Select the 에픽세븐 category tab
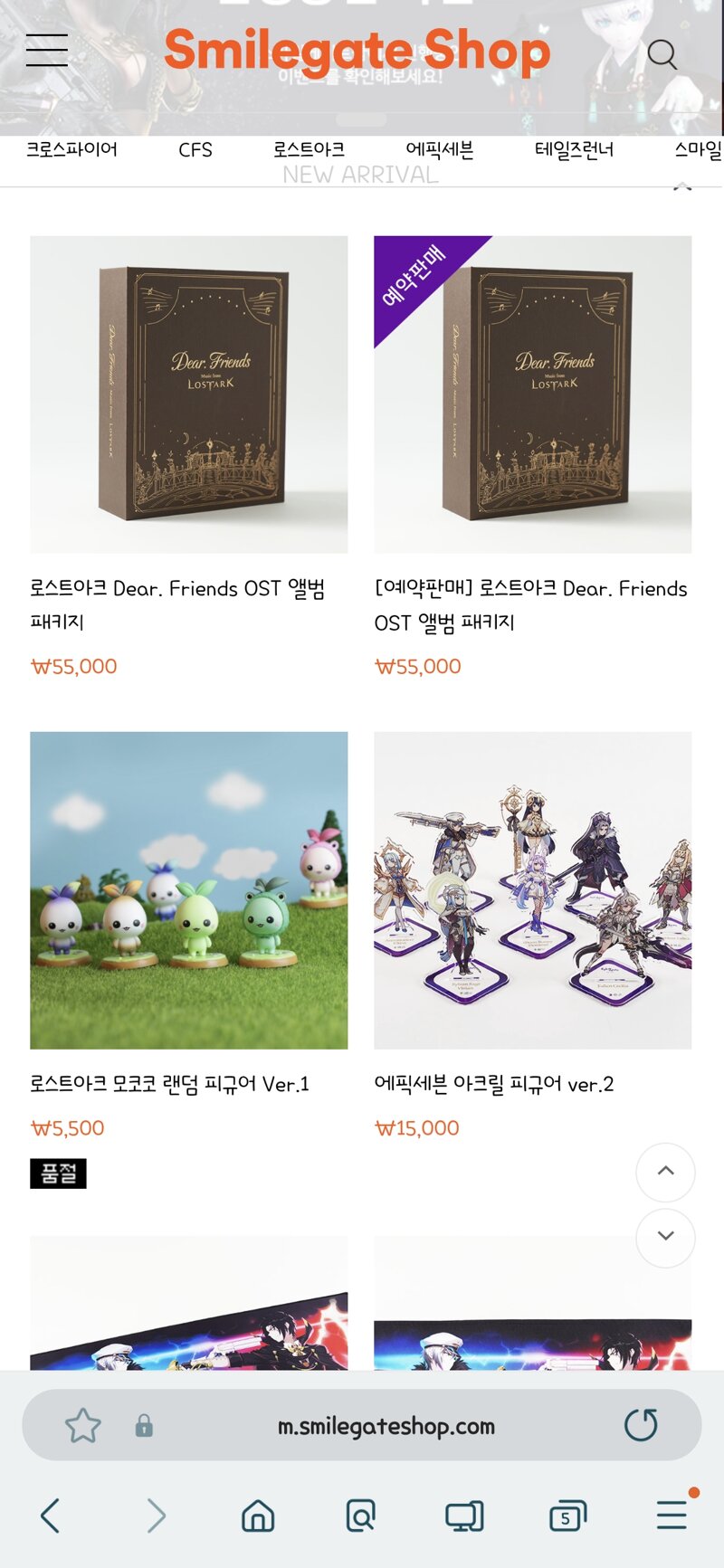 pos(439,149)
